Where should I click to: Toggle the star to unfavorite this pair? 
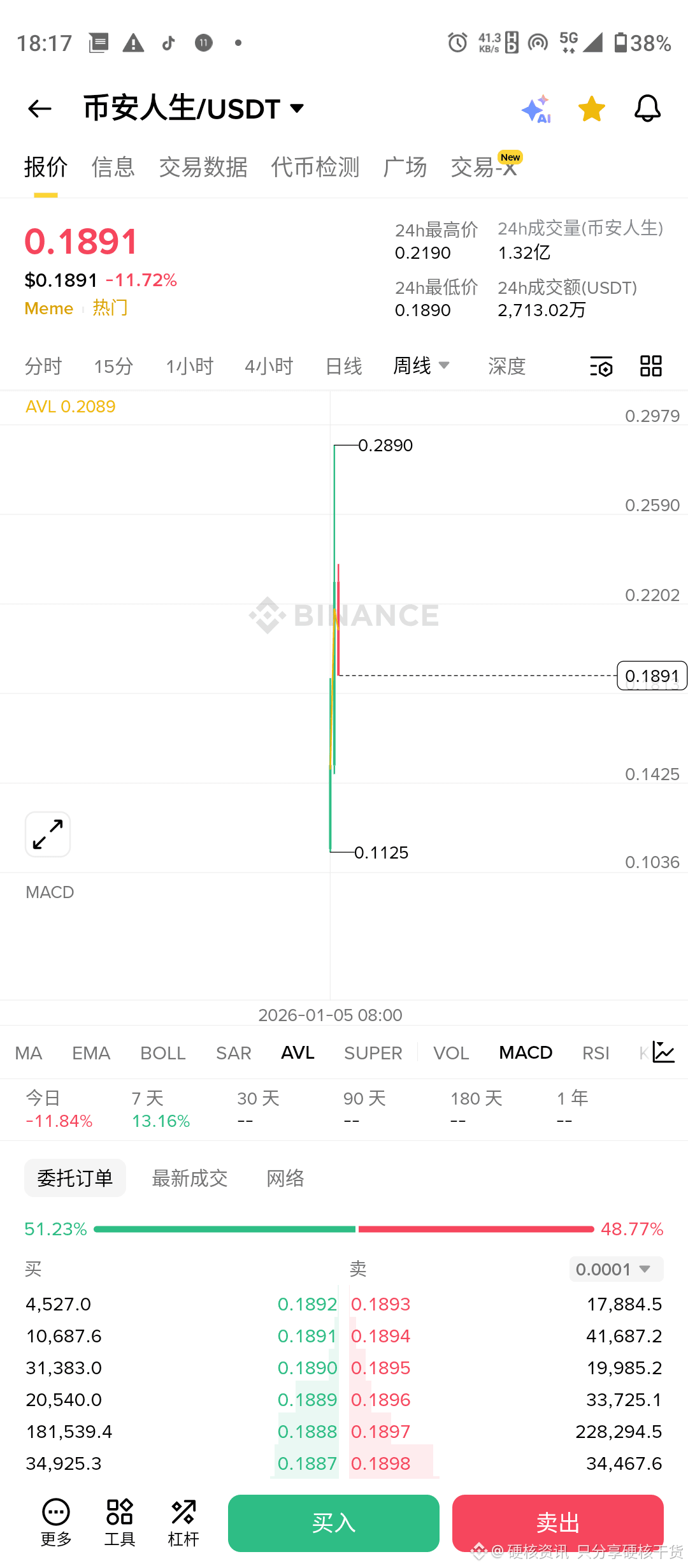click(591, 108)
